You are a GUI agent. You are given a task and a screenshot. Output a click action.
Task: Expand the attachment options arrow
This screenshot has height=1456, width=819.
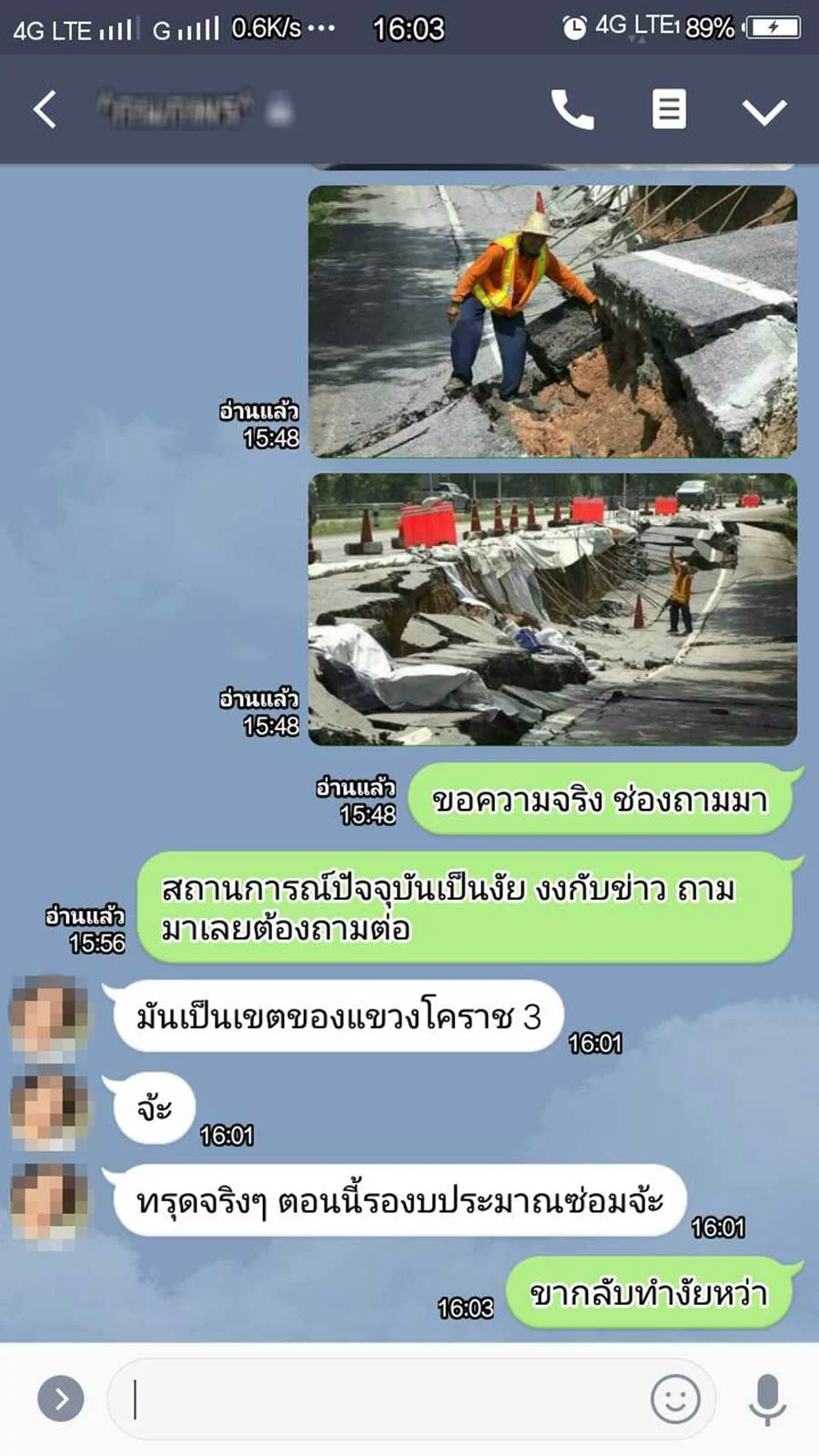[61, 1400]
